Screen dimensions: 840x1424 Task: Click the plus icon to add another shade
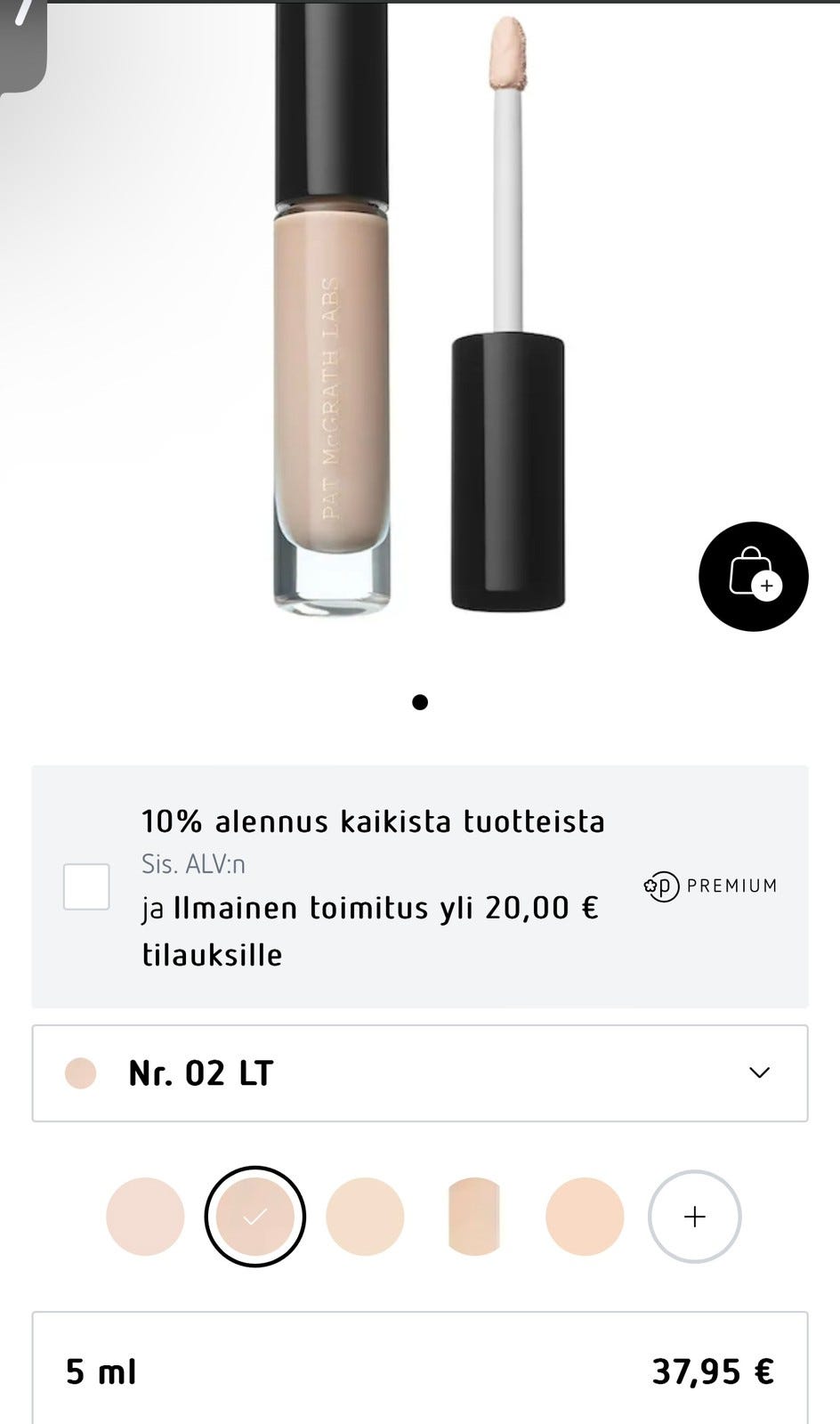(694, 1216)
